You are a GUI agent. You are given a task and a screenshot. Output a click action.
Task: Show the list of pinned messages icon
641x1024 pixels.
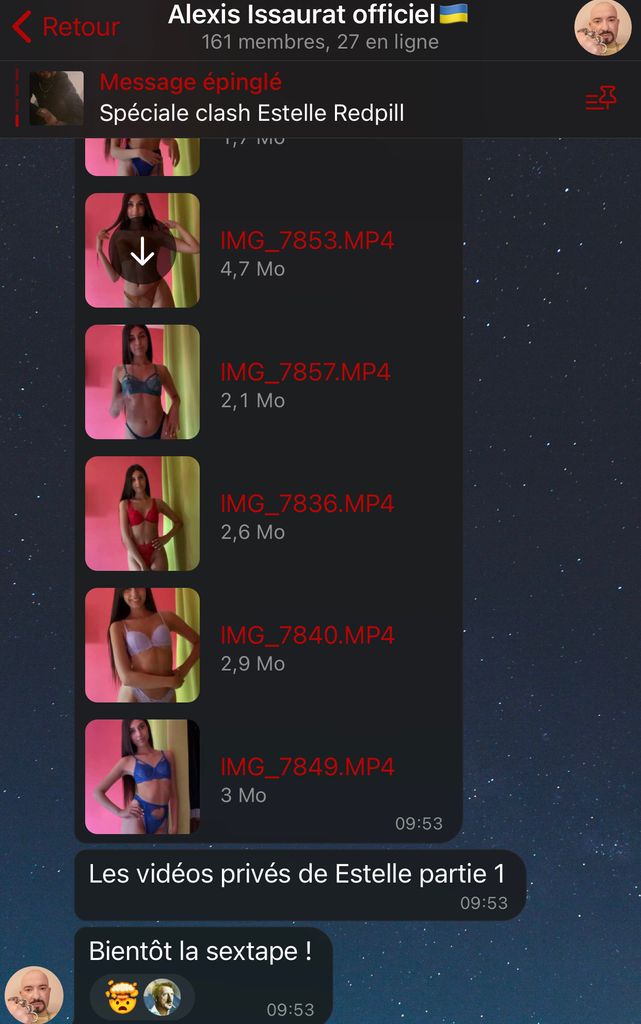(600, 98)
